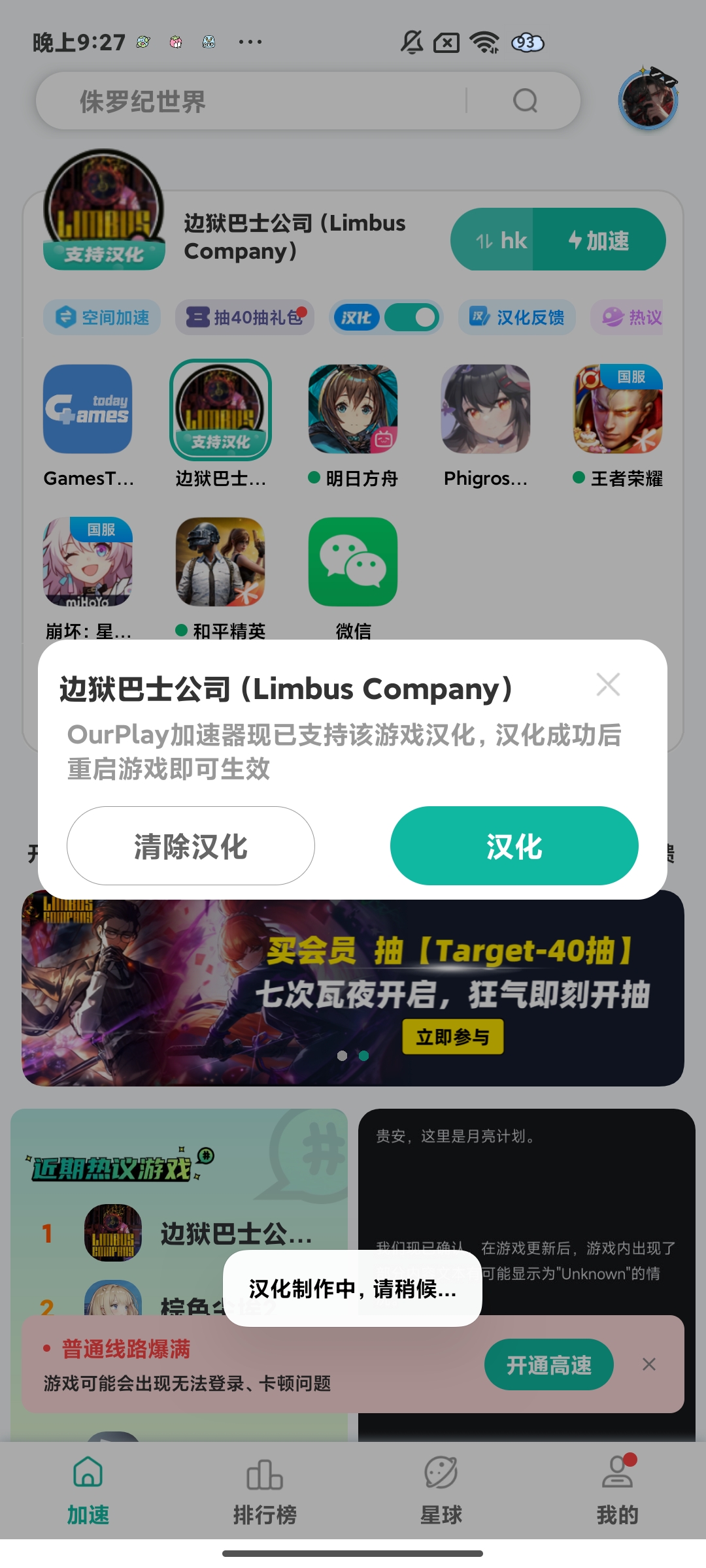Tap the 开通高速 button
The height and width of the screenshot is (1568, 706).
pyautogui.click(x=548, y=1365)
